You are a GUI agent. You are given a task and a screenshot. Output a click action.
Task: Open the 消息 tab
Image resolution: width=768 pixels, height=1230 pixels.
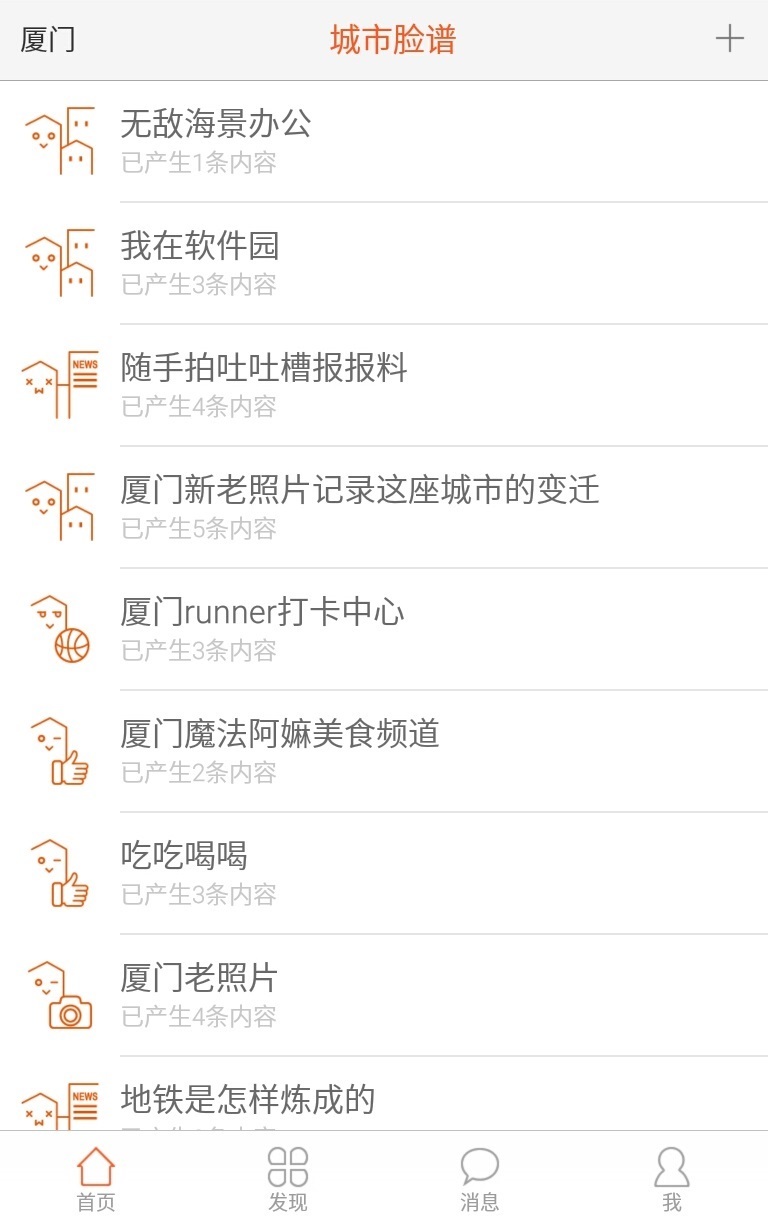[x=480, y=1180]
